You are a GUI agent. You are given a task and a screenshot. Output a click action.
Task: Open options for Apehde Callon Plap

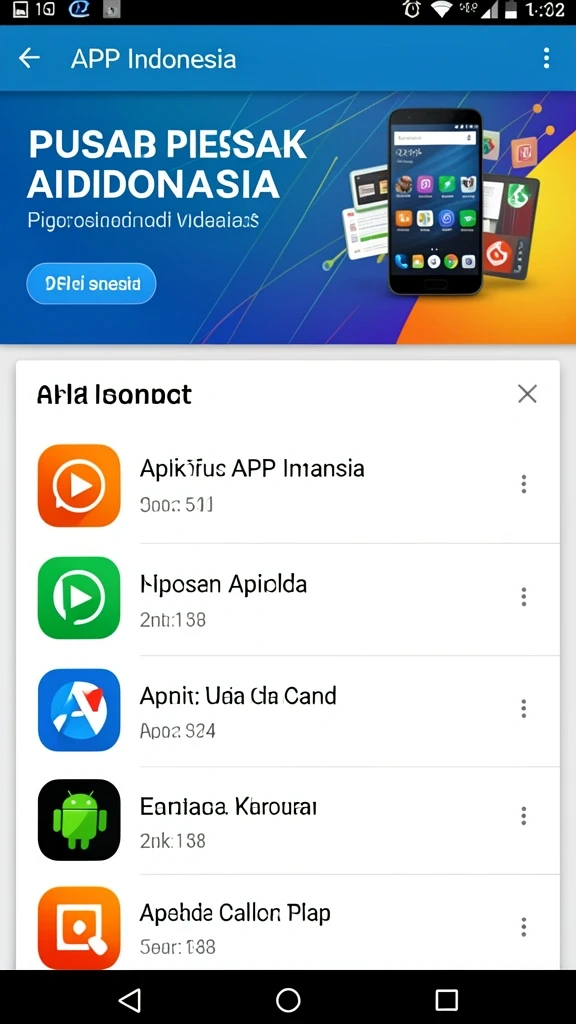click(x=523, y=927)
